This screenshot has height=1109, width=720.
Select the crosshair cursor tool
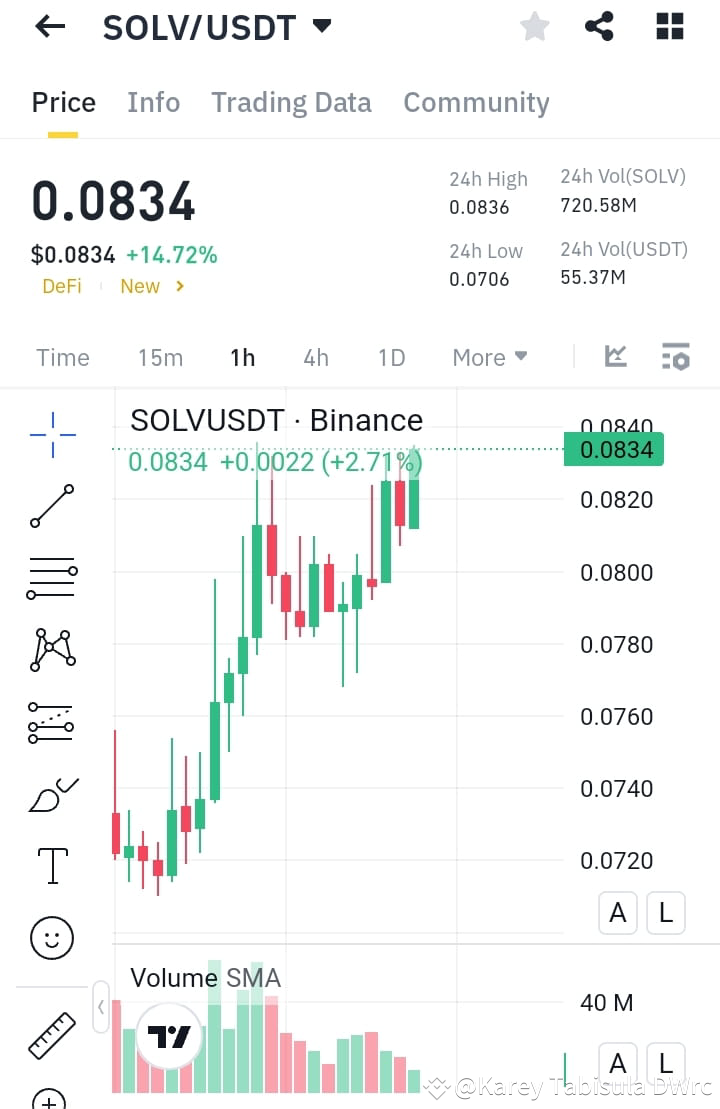click(x=51, y=434)
